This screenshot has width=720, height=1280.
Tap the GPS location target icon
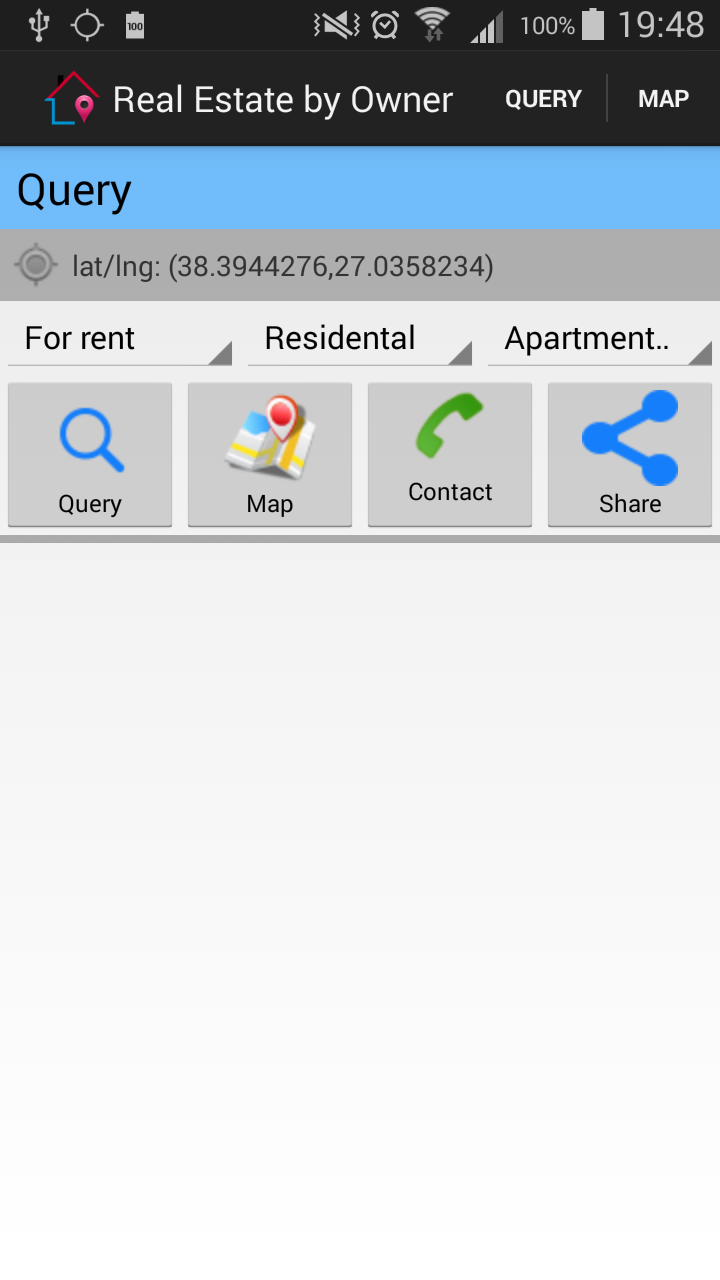[x=36, y=266]
